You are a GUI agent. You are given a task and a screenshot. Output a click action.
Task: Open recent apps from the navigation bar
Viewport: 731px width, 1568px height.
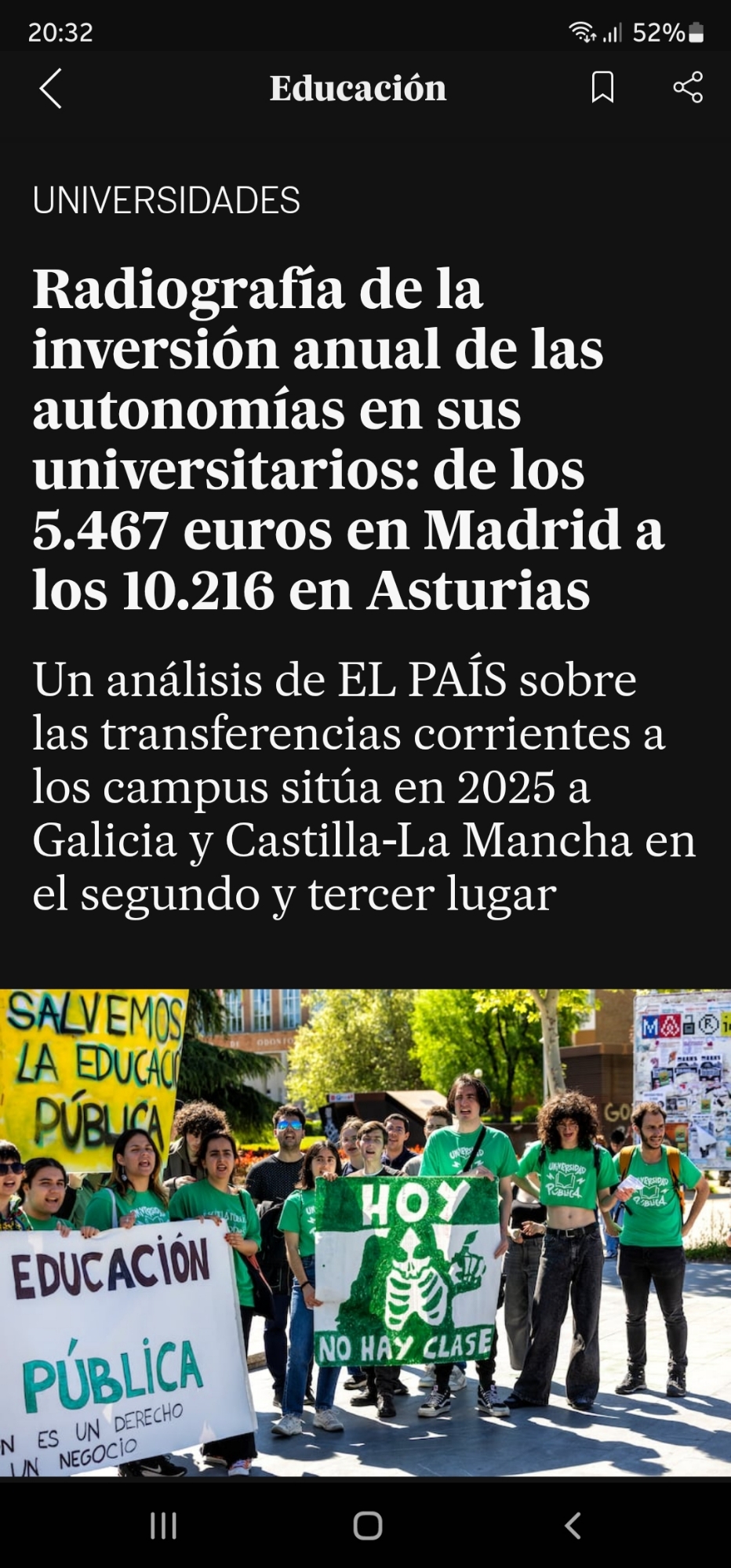coord(163,1526)
